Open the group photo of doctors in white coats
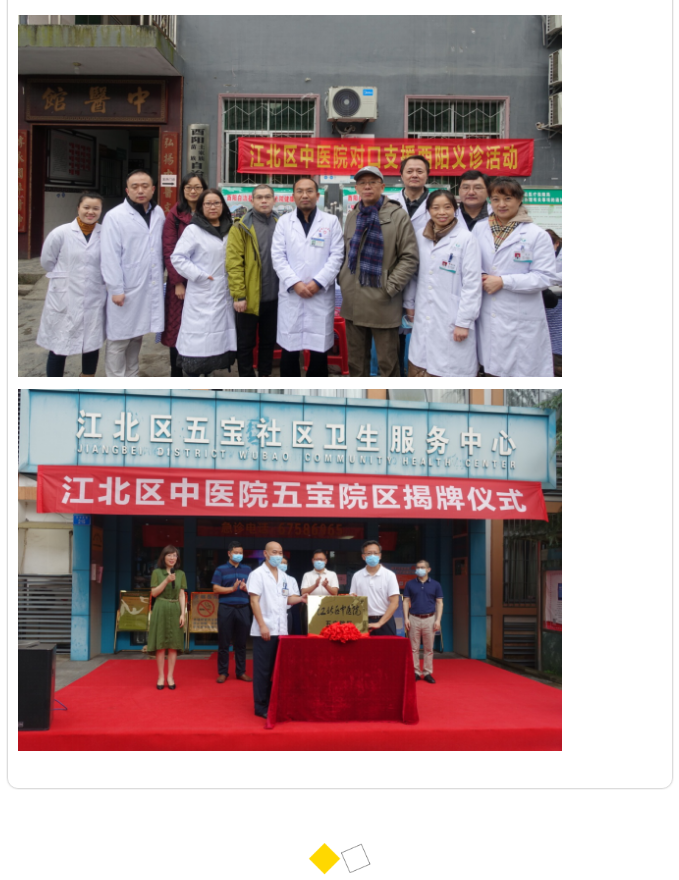 [290, 196]
